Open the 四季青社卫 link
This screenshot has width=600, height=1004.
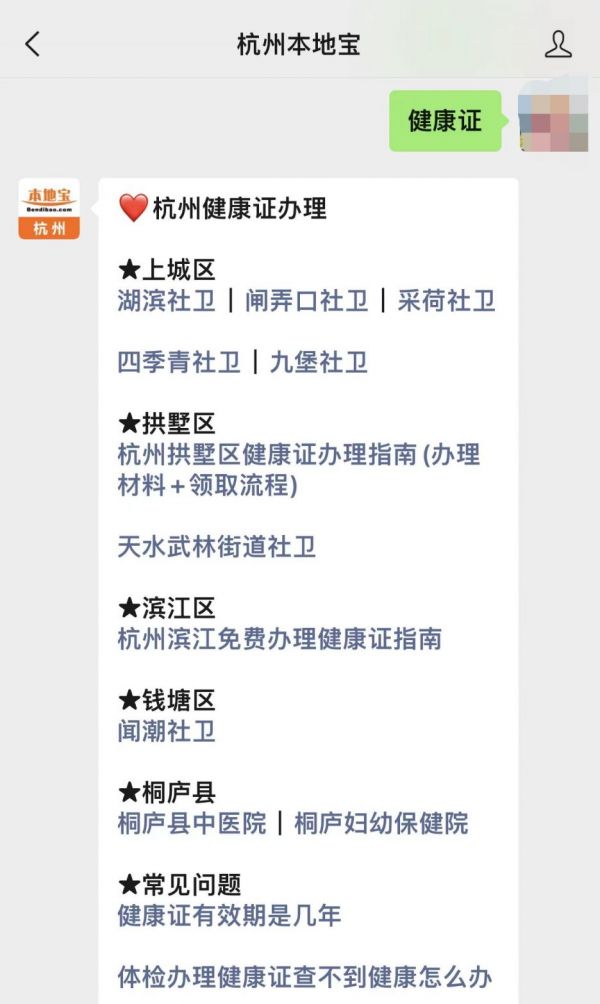179,362
